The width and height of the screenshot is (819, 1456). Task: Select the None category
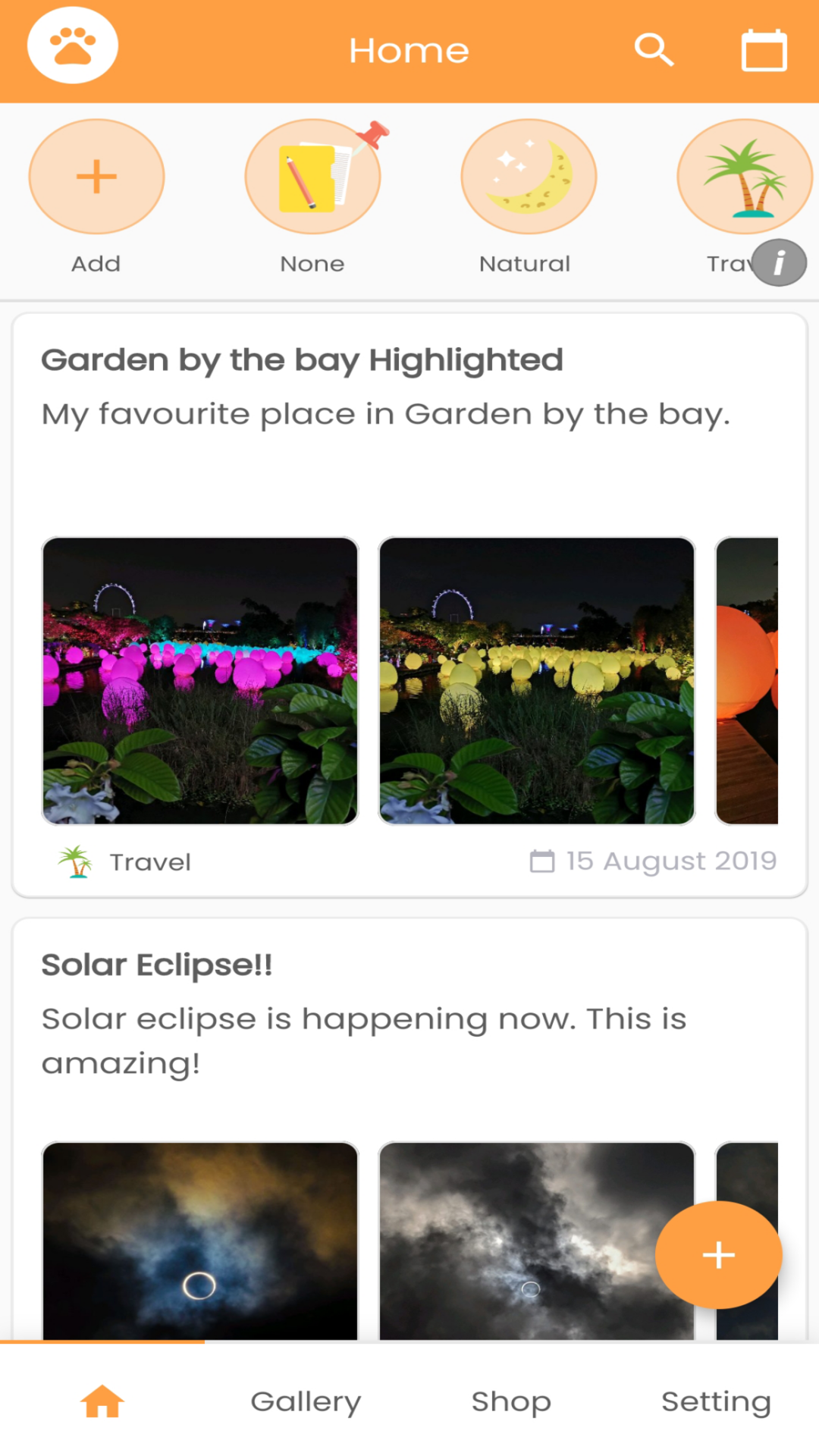point(312,177)
